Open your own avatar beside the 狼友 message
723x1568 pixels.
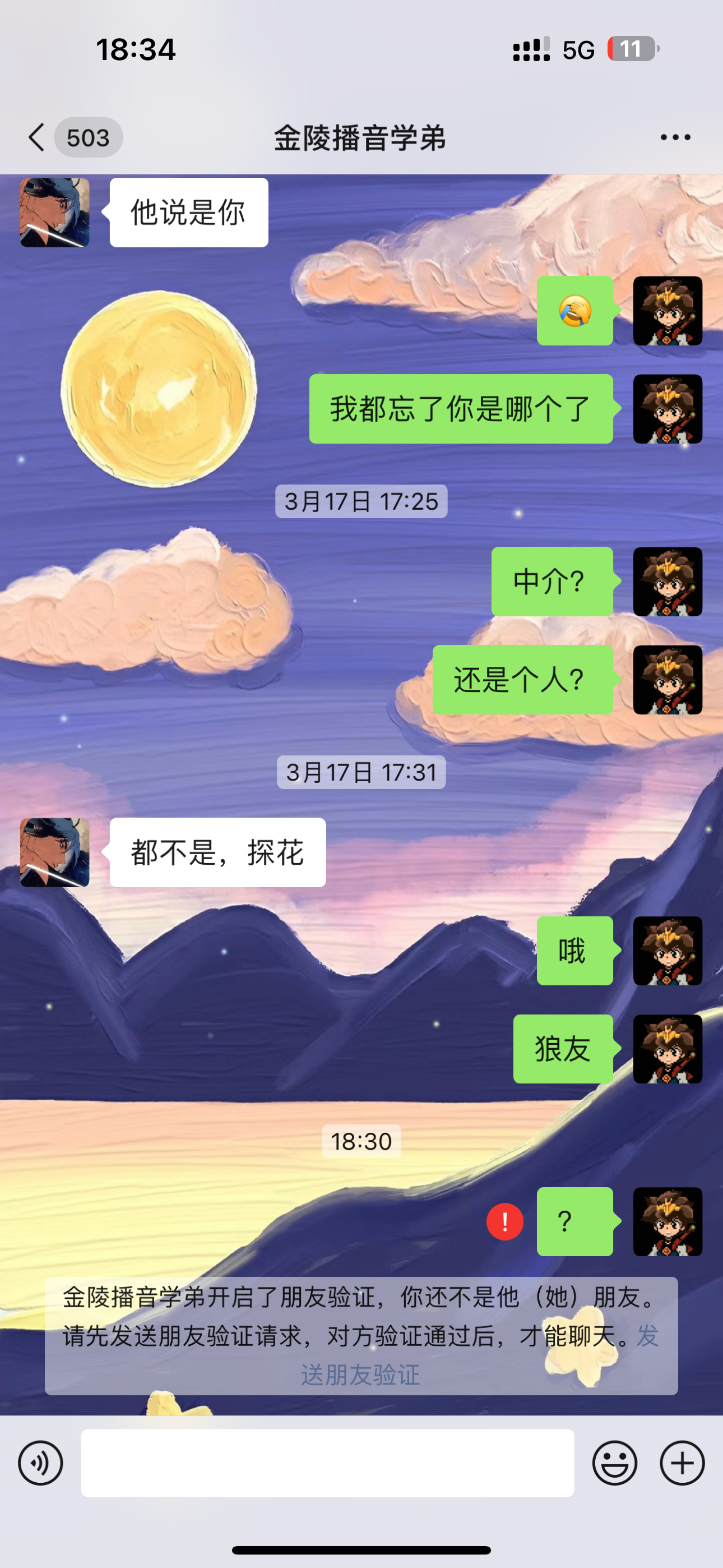pos(668,1050)
